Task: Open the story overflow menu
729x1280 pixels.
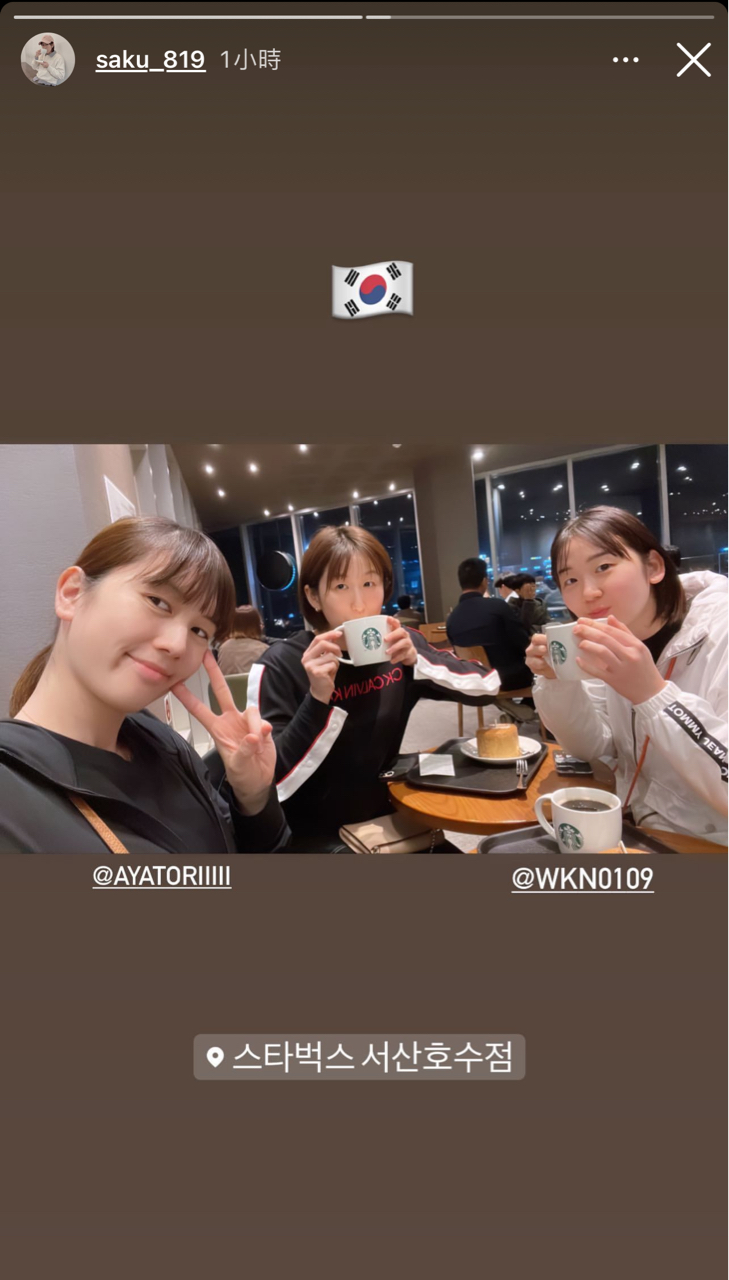Action: pos(625,60)
